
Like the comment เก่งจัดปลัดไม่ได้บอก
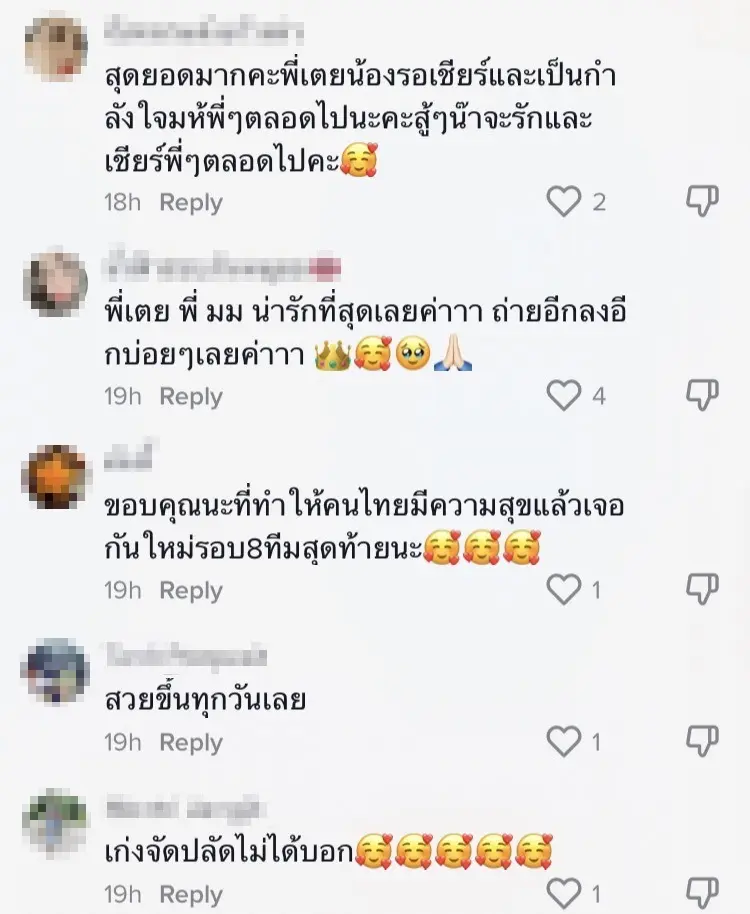pos(564,893)
